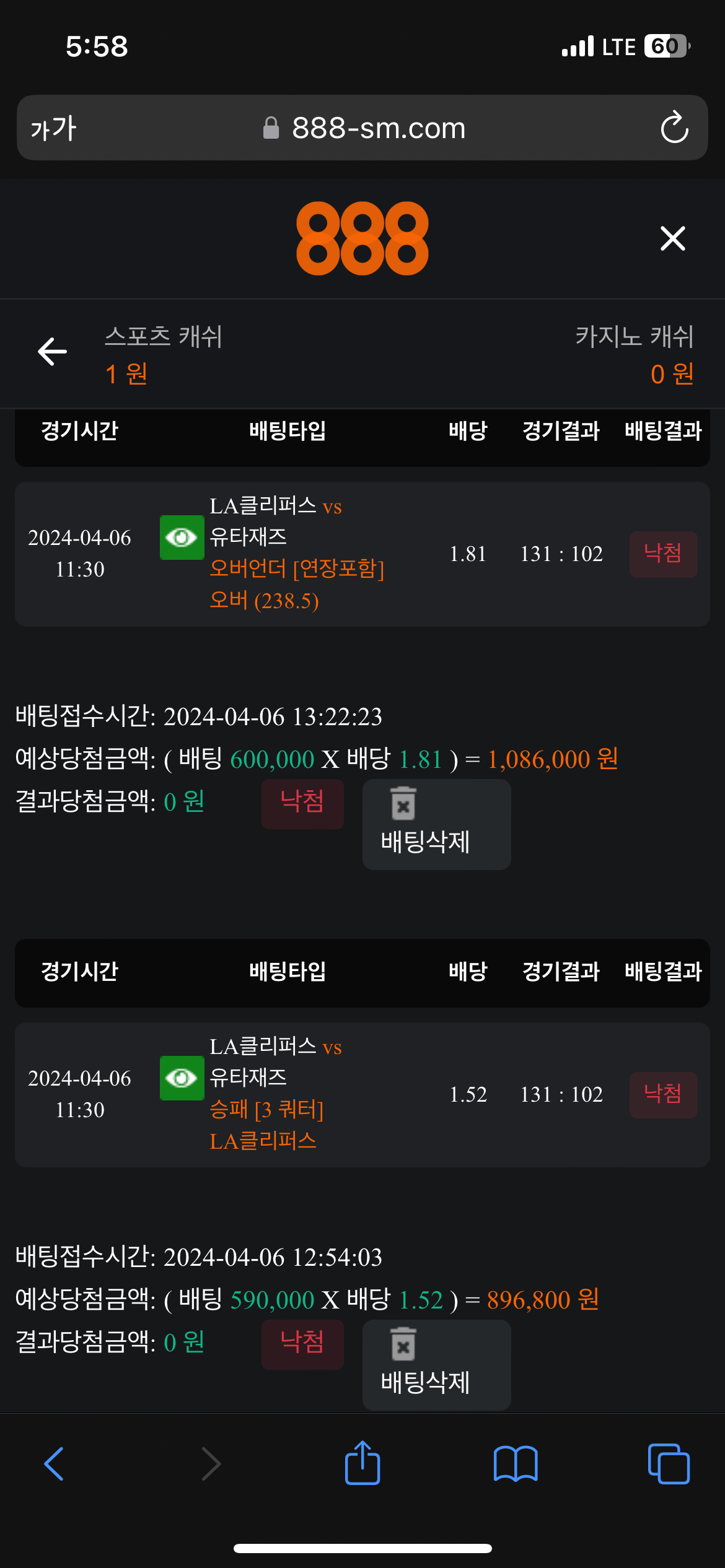Show open Safari tabs
This screenshot has height=1568, width=725.
[x=669, y=1464]
